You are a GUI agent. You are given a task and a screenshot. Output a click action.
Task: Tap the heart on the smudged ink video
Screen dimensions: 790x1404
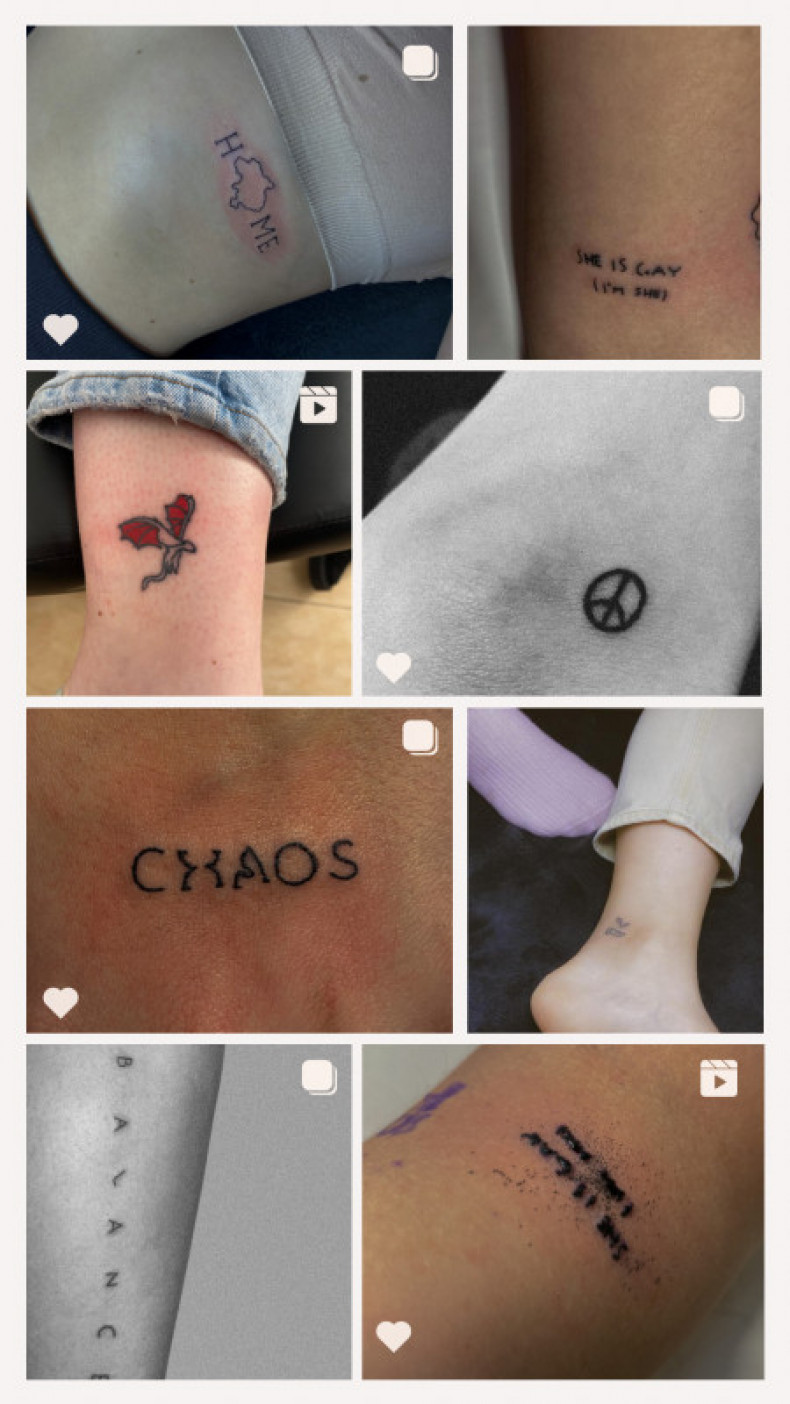coord(393,1336)
